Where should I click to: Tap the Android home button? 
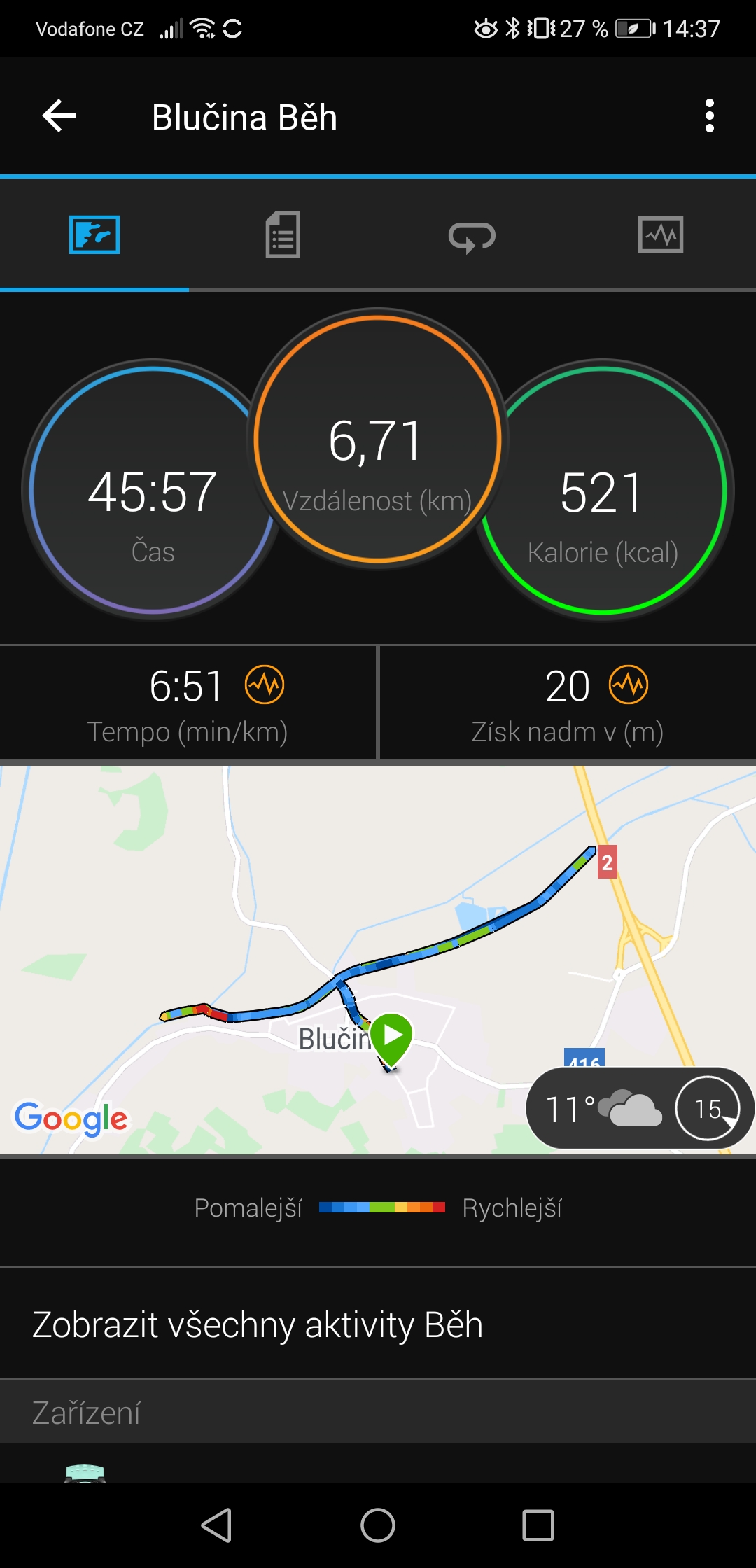[378, 1525]
